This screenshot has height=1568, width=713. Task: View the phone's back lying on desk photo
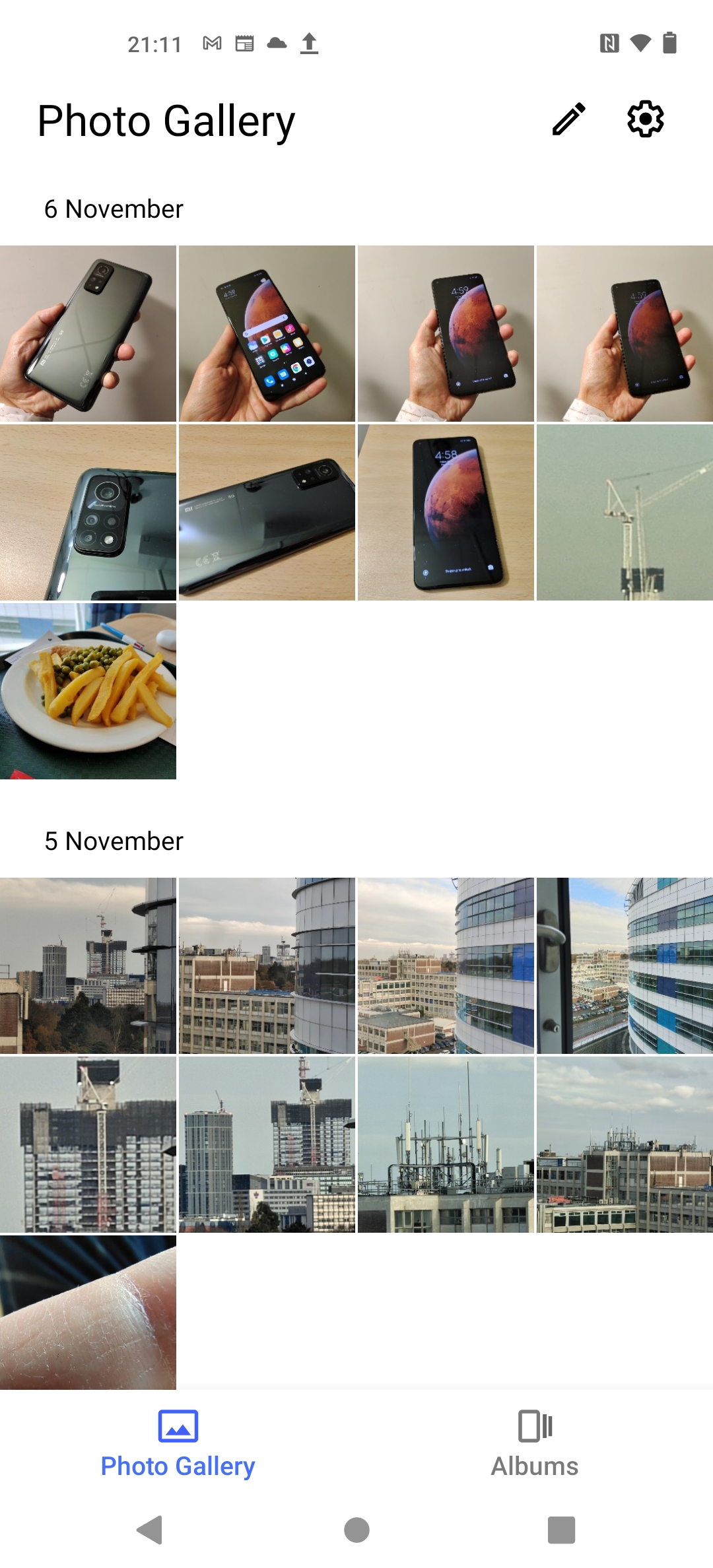267,512
